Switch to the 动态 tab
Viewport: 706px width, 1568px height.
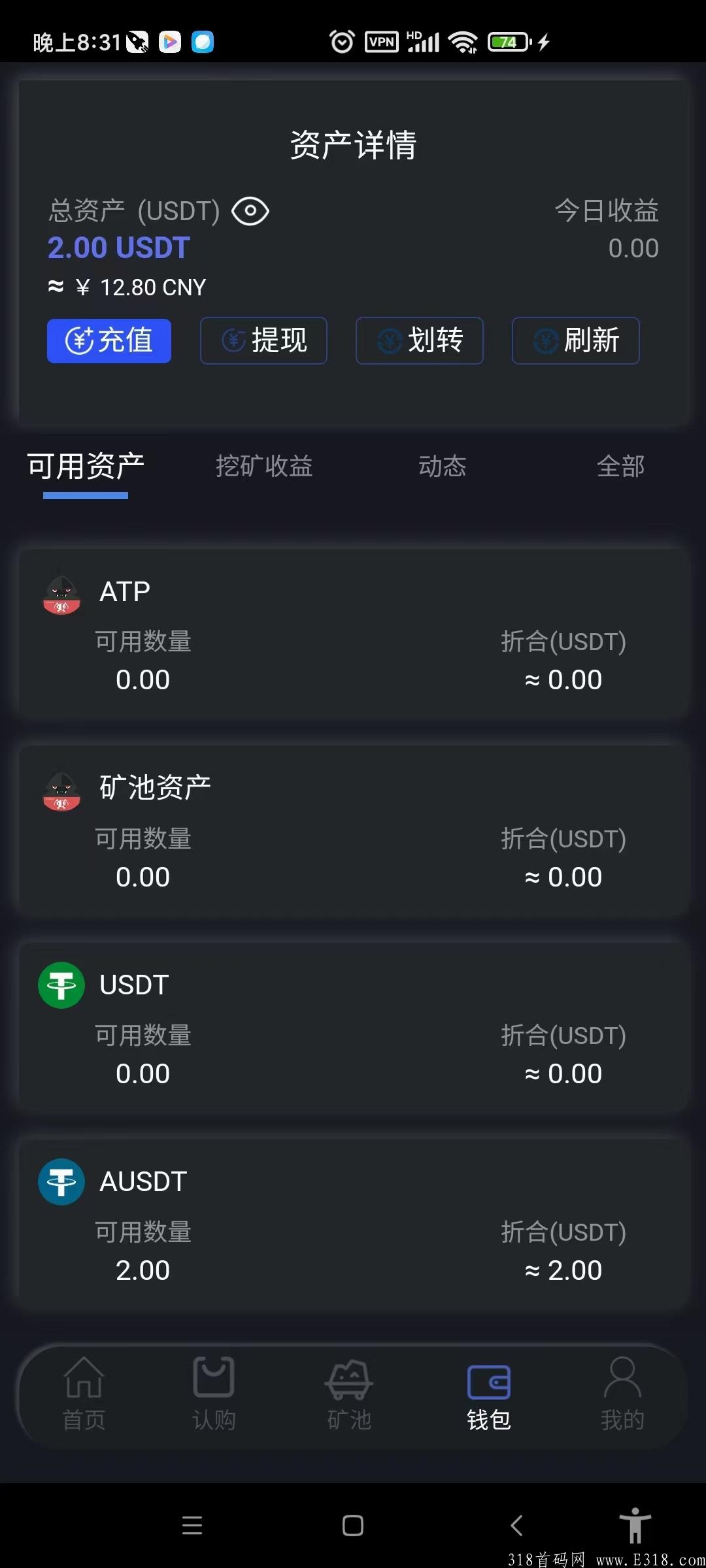click(x=442, y=466)
